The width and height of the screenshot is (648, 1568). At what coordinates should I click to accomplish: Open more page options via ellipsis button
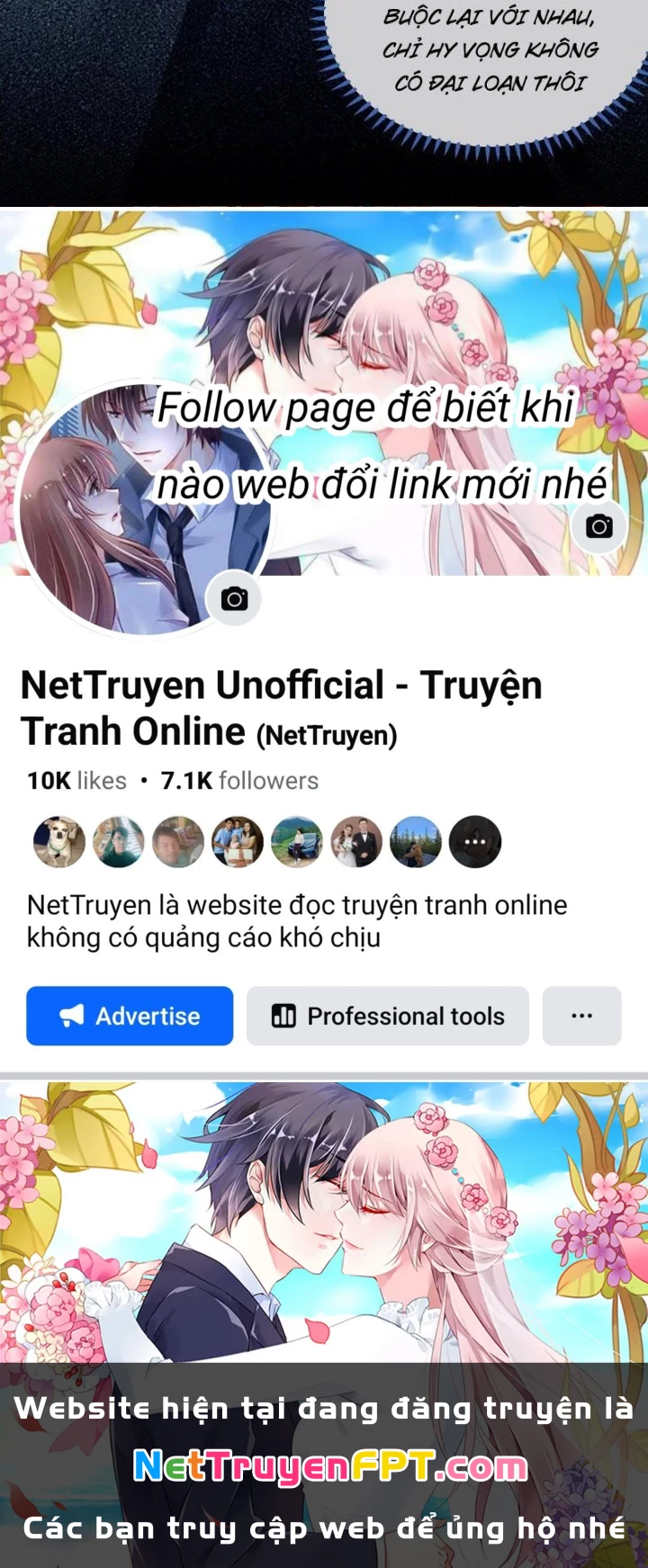pyautogui.click(x=581, y=1016)
